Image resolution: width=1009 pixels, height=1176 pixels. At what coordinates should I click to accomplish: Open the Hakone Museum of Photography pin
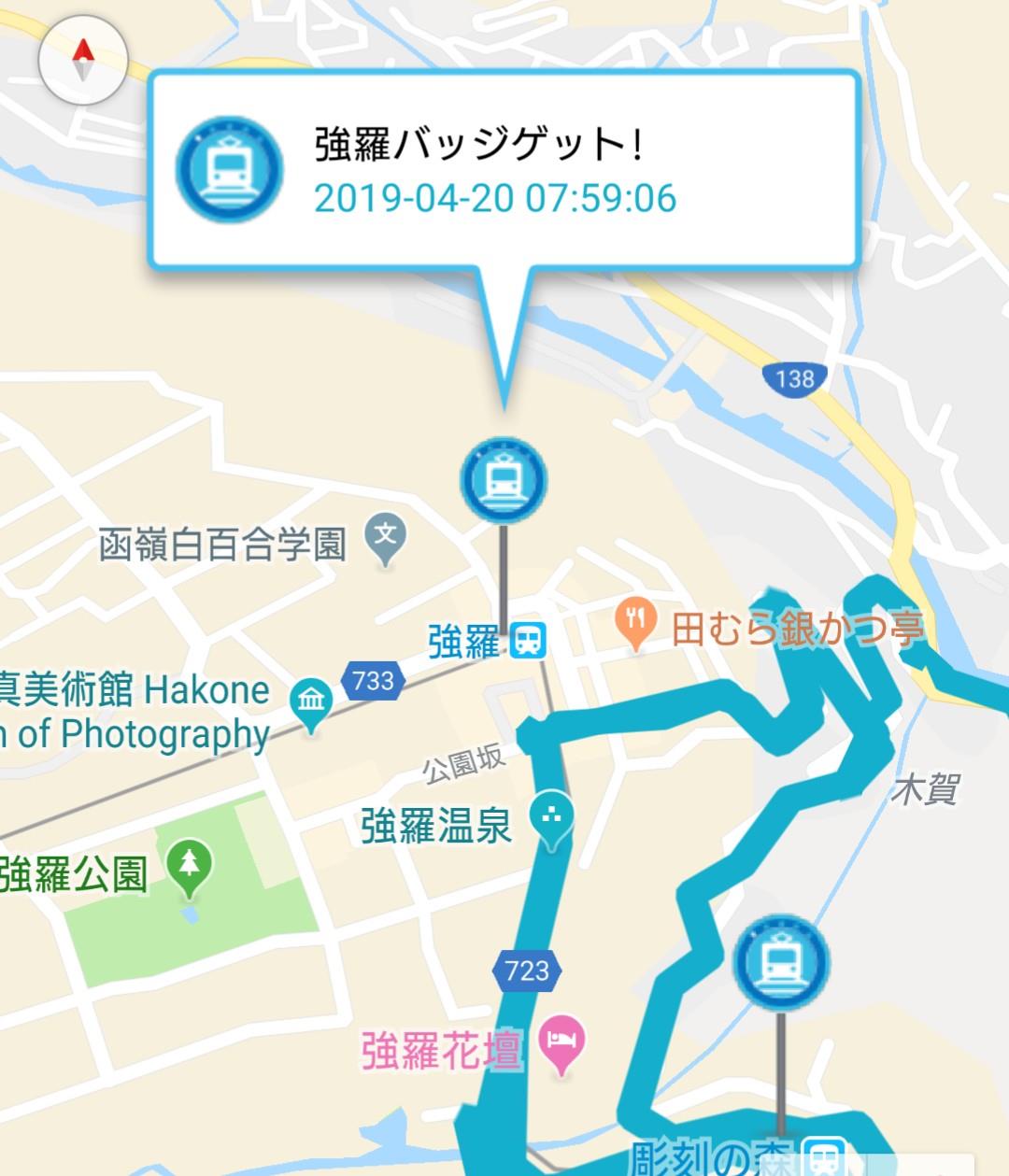311,702
